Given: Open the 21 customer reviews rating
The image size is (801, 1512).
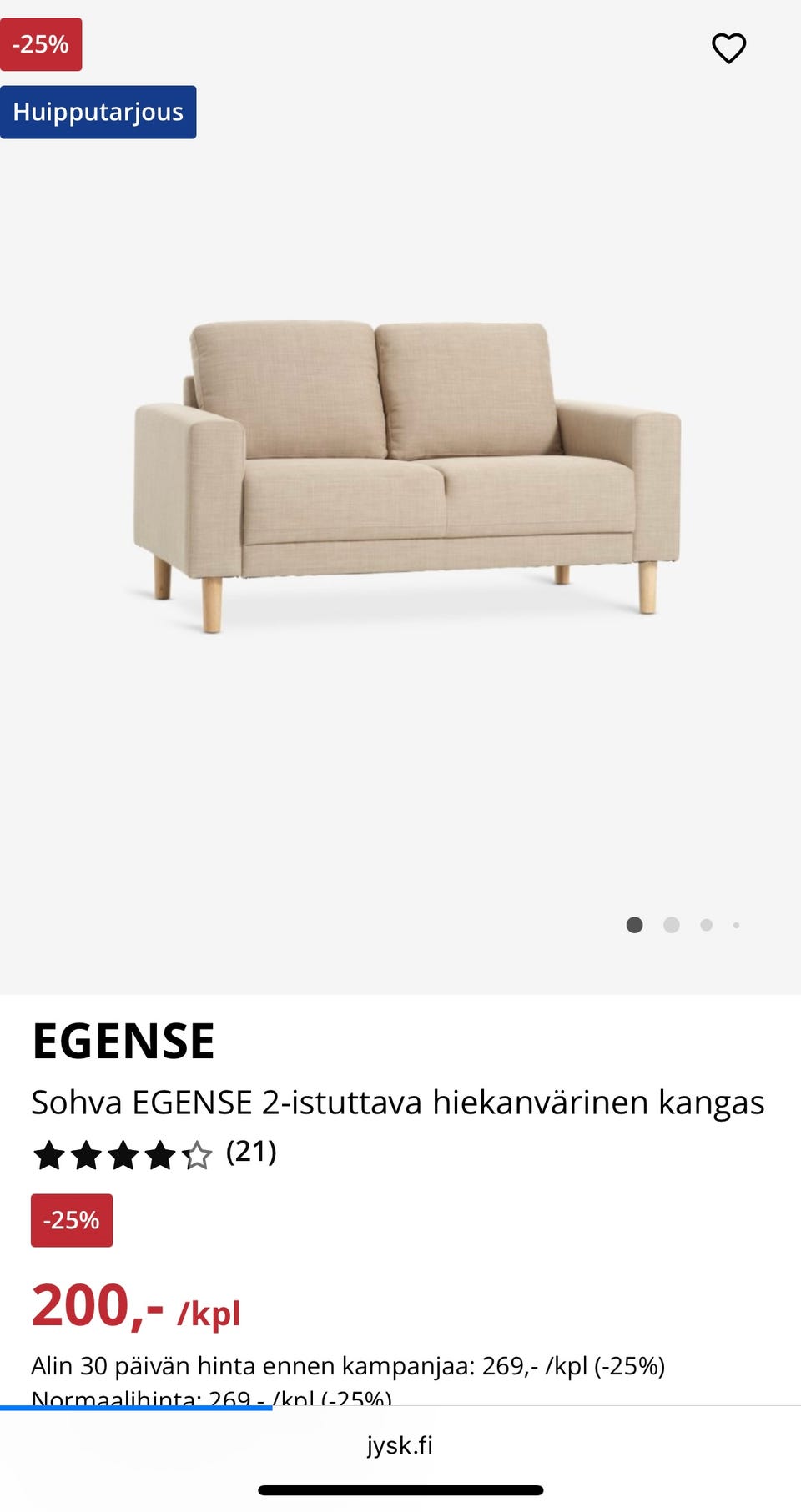Looking at the screenshot, I should click(154, 1154).
